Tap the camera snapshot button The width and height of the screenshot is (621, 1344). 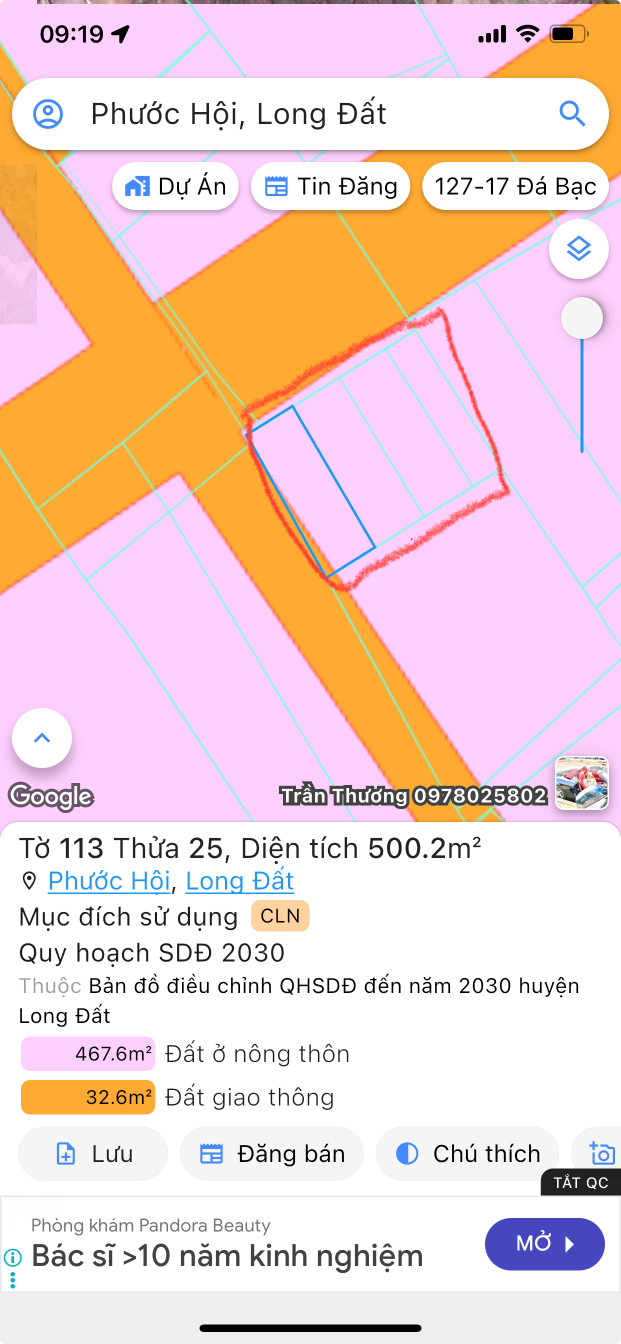click(602, 1154)
